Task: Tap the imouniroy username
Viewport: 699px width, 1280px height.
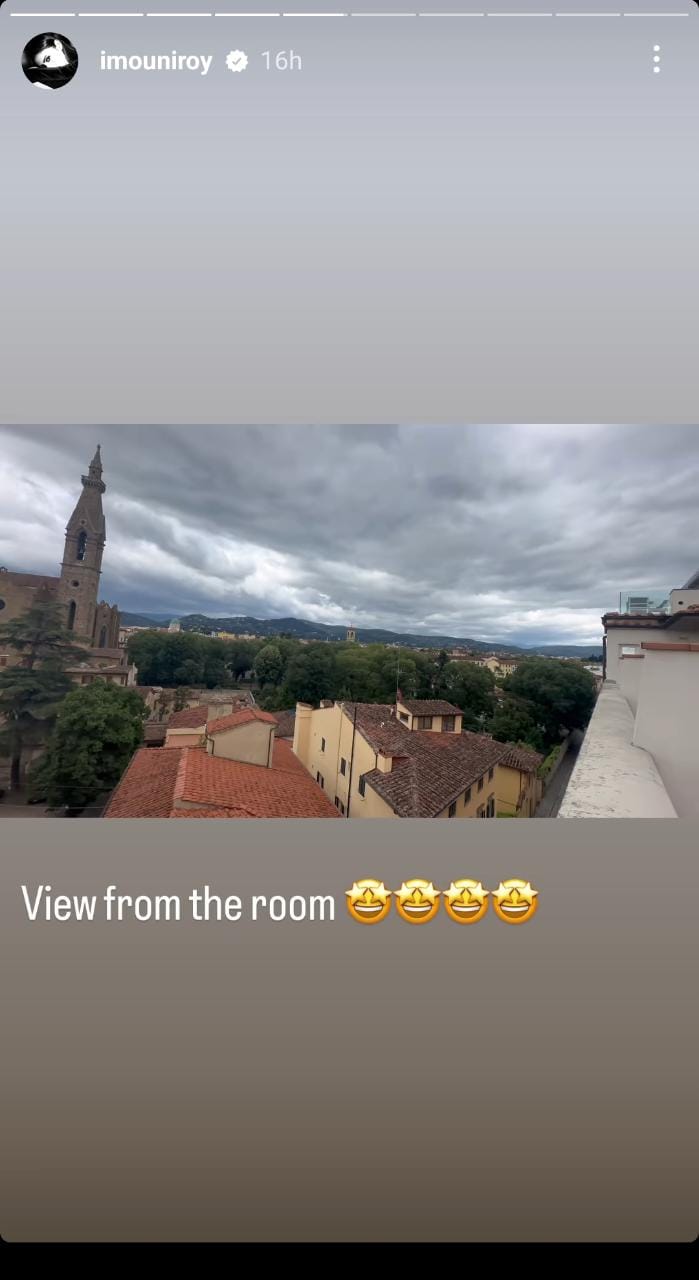Action: click(156, 61)
